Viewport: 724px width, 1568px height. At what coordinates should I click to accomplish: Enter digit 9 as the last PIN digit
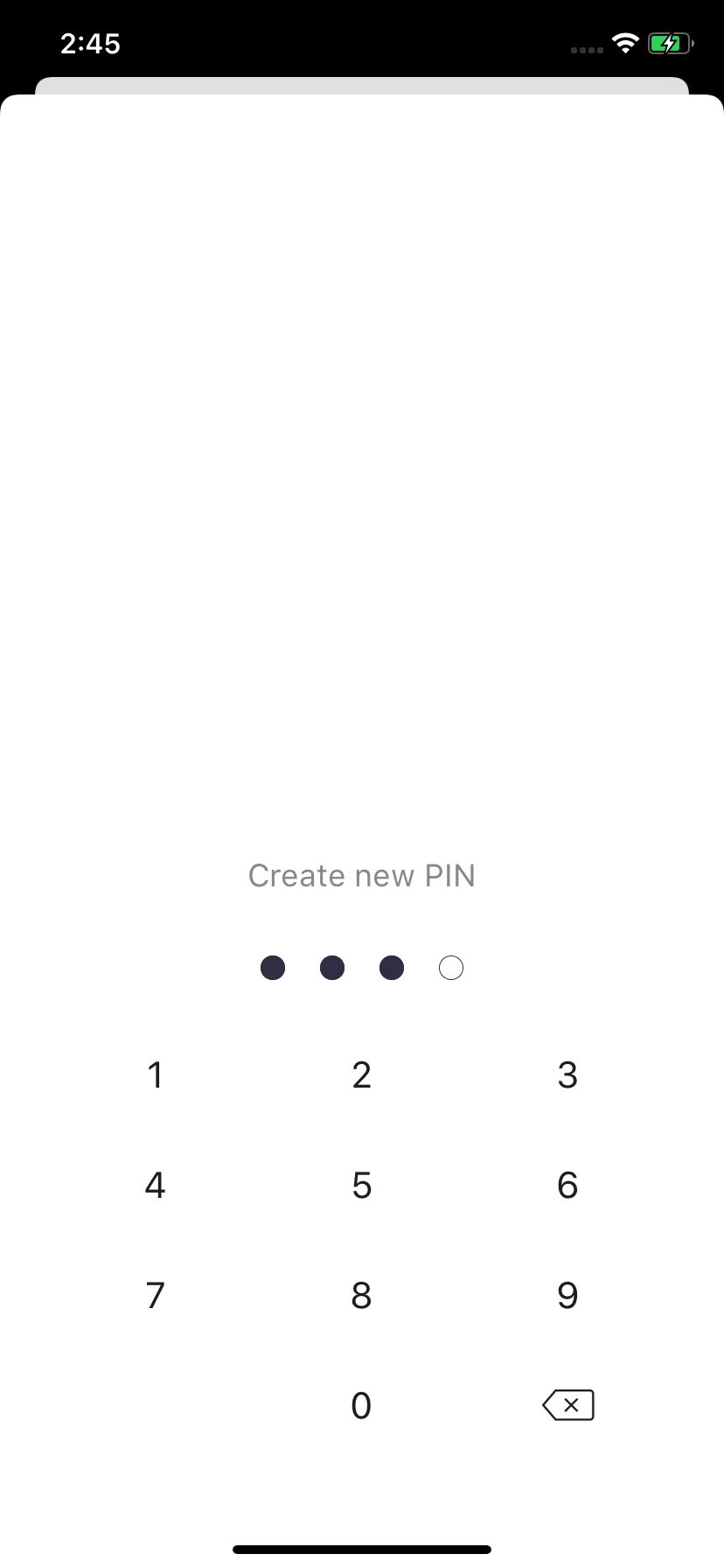tap(567, 1295)
